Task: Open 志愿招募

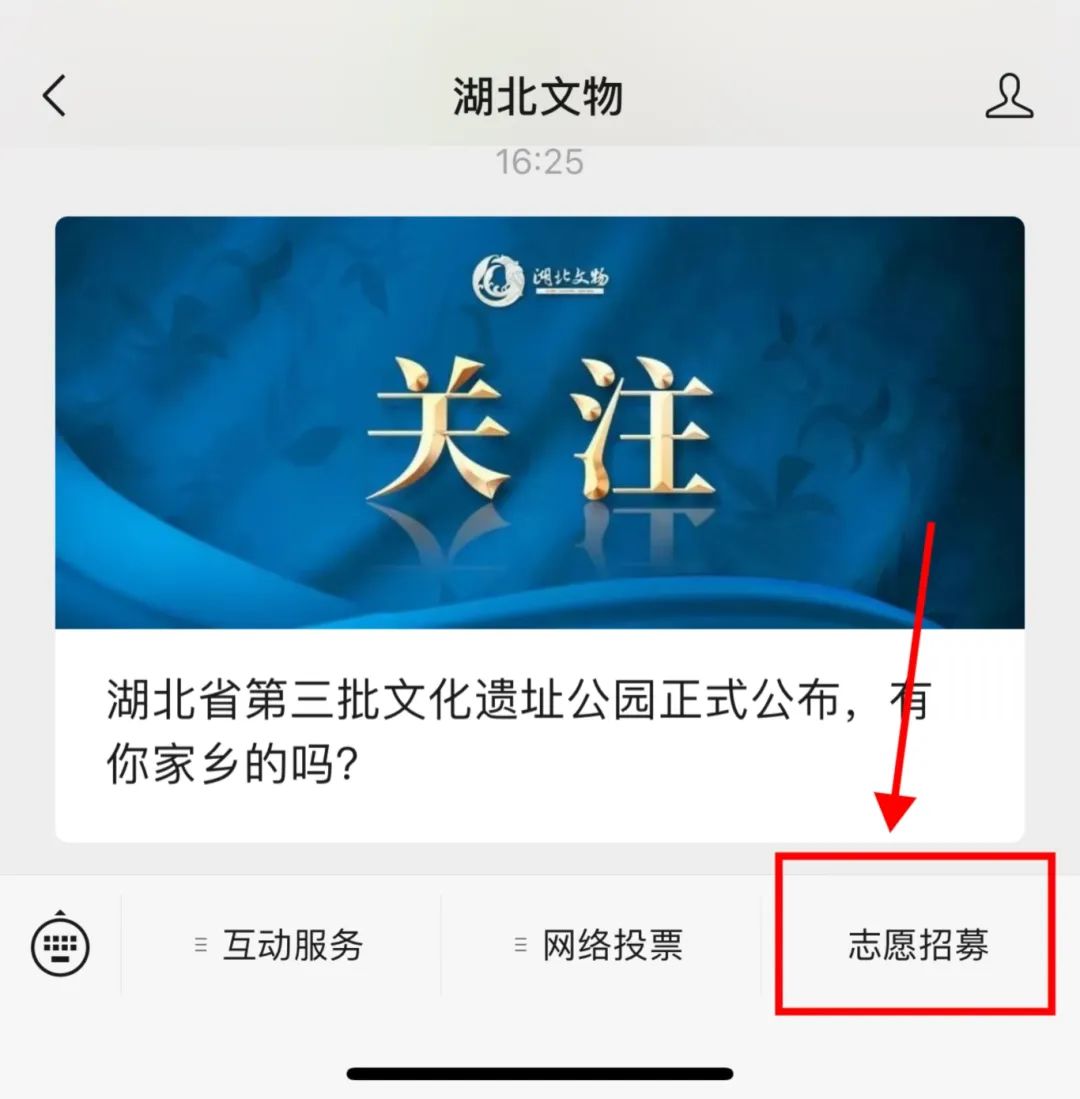Action: pos(918,945)
